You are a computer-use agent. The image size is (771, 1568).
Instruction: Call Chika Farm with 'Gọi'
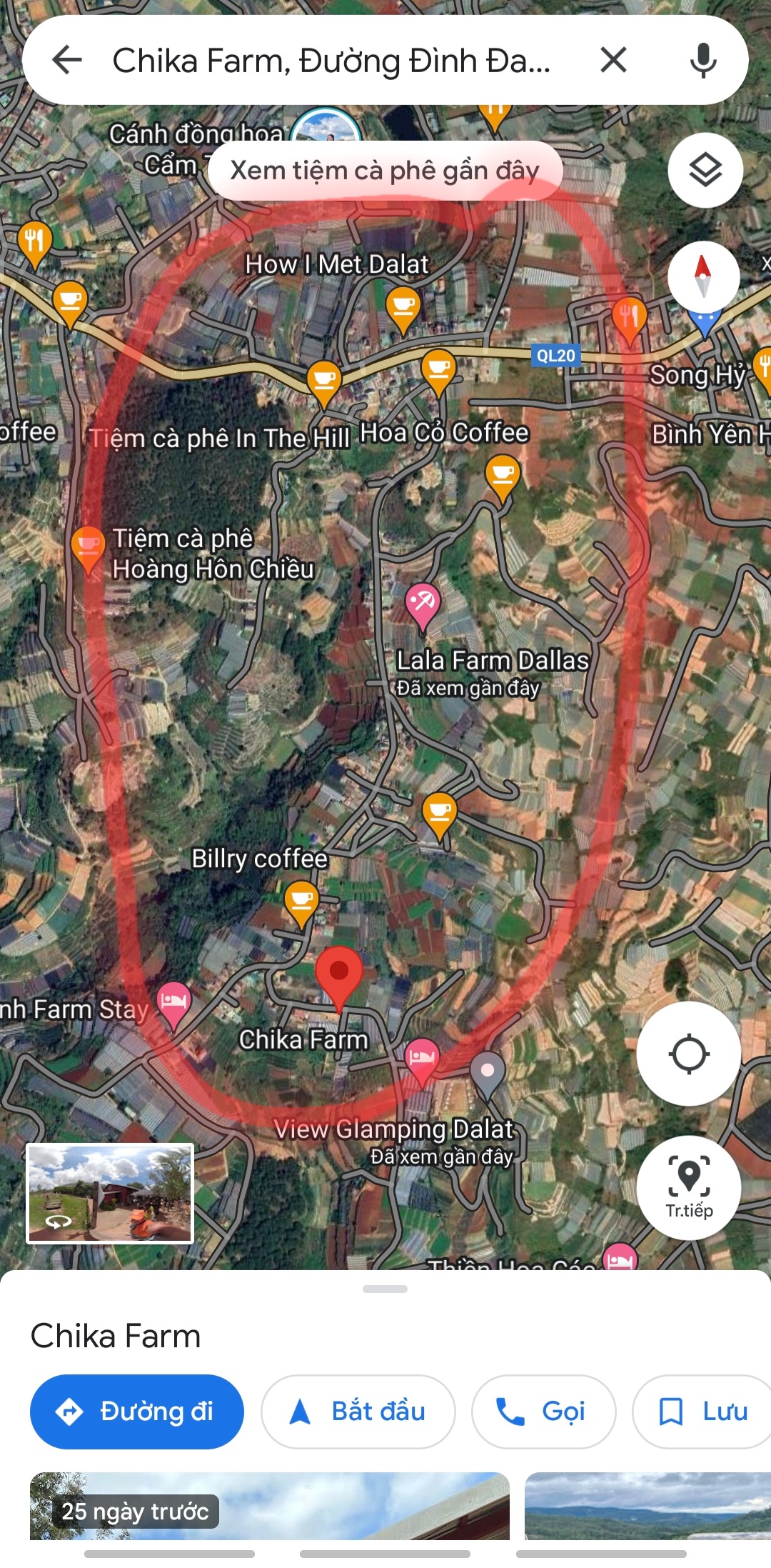point(543,1412)
